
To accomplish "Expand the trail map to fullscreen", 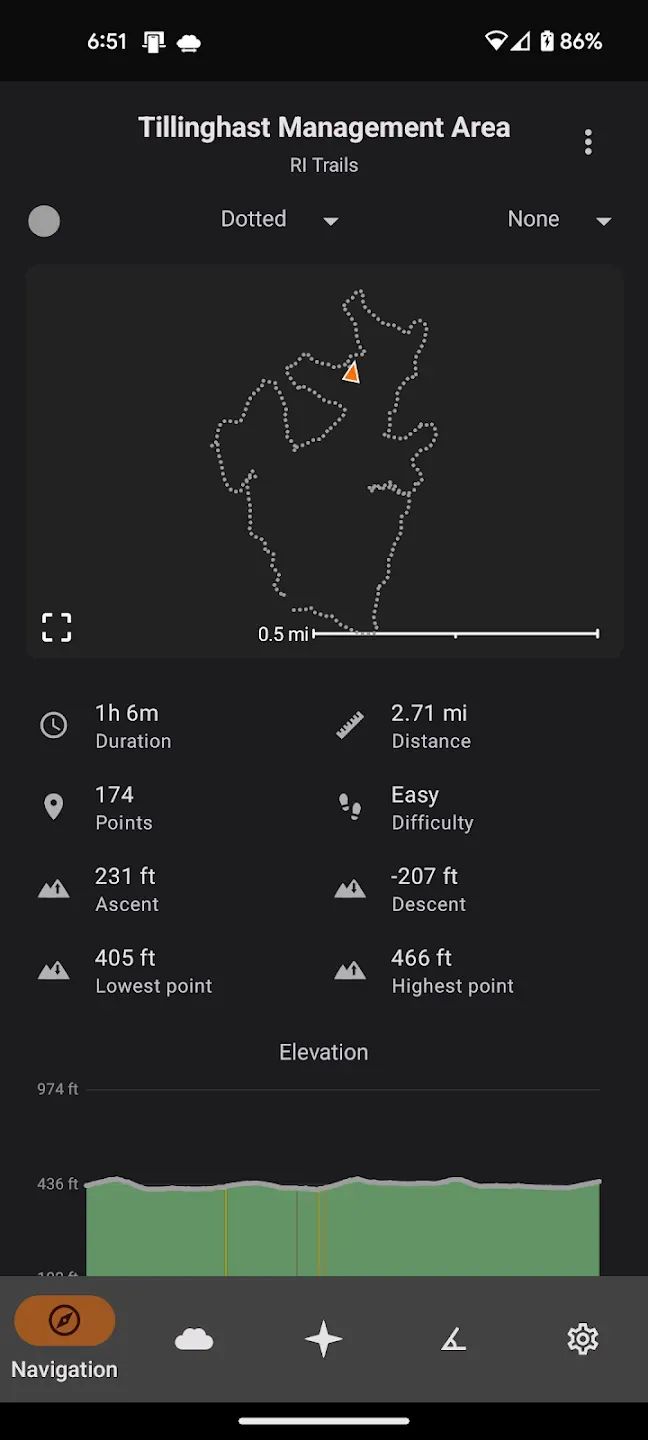I will point(57,627).
